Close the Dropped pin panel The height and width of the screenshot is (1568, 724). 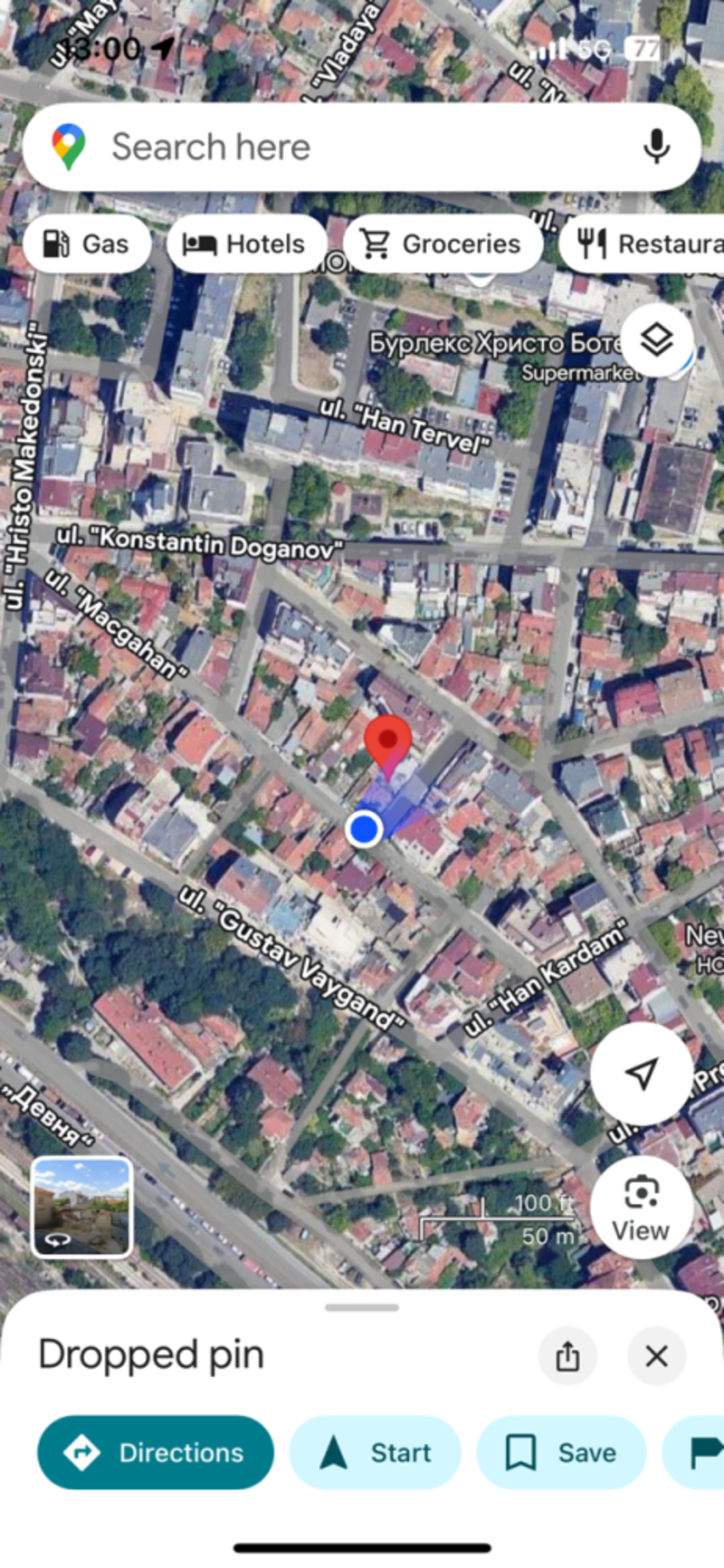coord(656,1356)
